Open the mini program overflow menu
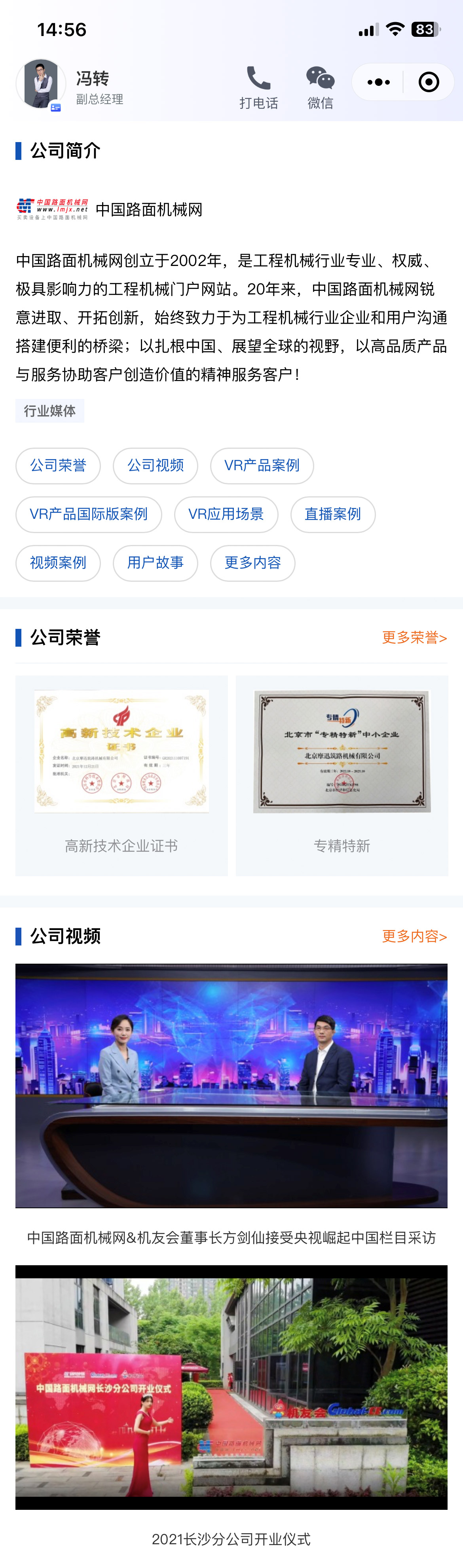This screenshot has height=1568, width=463. tap(378, 82)
